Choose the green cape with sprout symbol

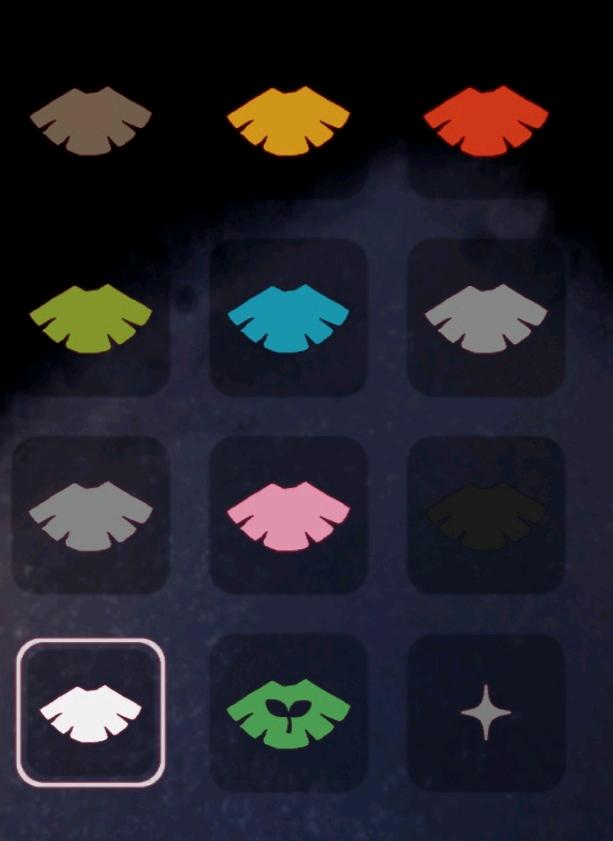(x=289, y=714)
